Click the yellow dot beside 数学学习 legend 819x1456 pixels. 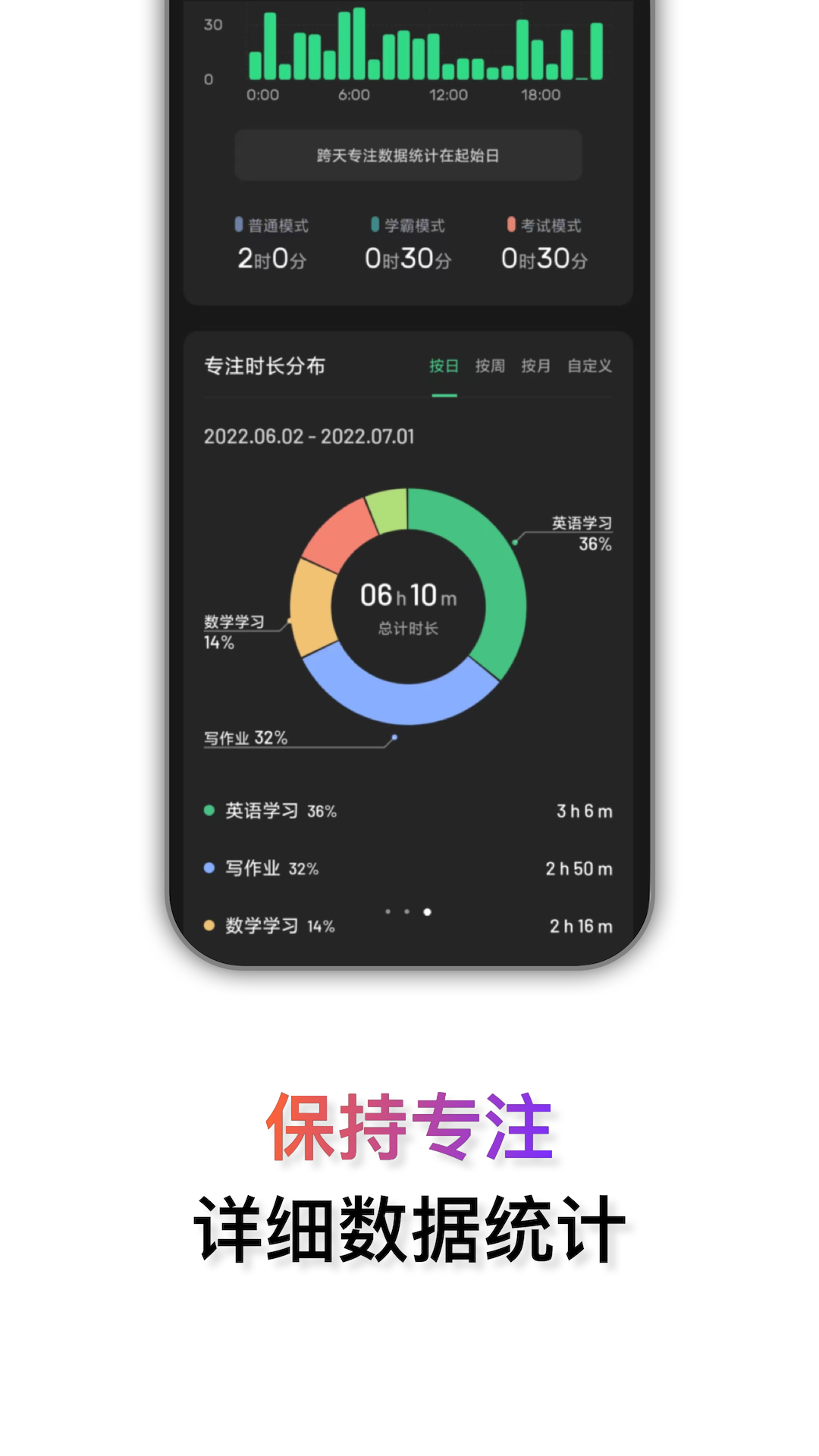pyautogui.click(x=207, y=925)
